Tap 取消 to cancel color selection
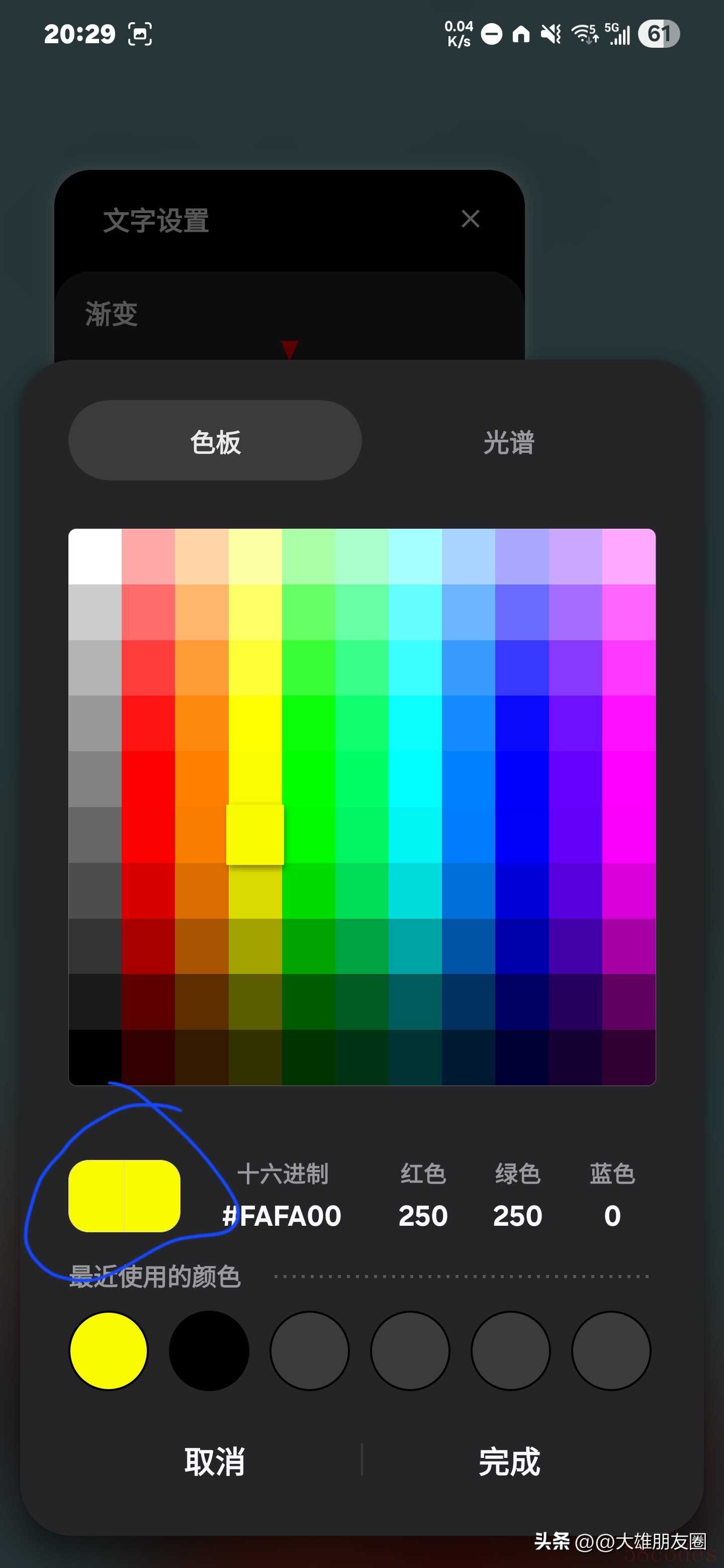Image resolution: width=724 pixels, height=1568 pixels. [x=215, y=1461]
